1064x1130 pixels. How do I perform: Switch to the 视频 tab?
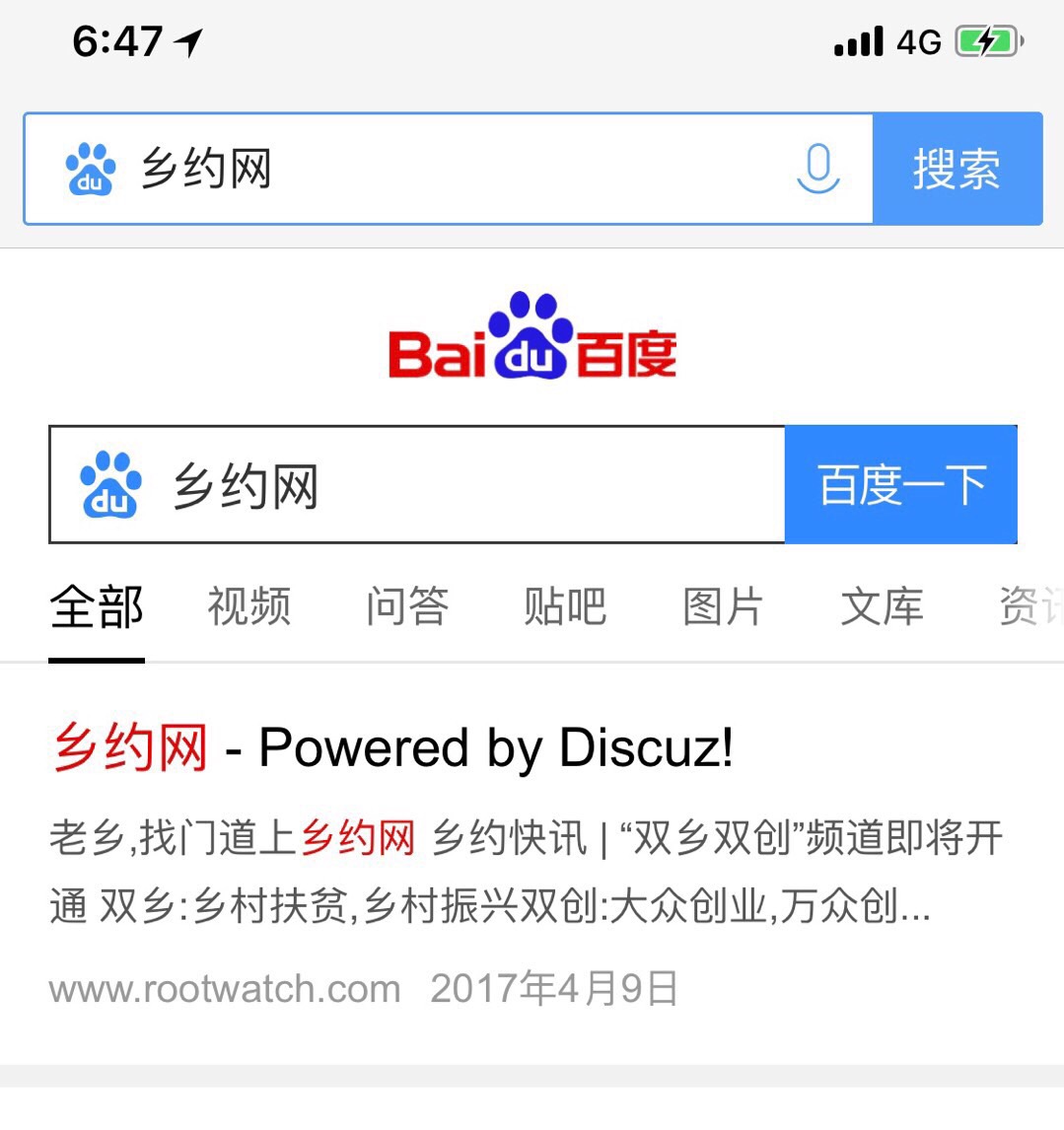249,606
